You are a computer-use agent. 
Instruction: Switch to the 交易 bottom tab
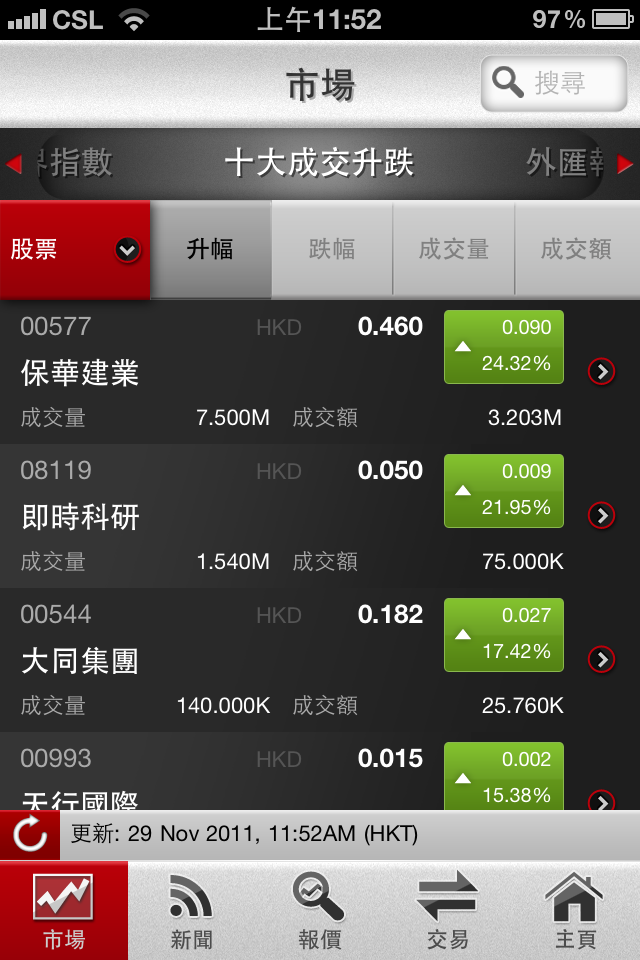click(x=448, y=910)
